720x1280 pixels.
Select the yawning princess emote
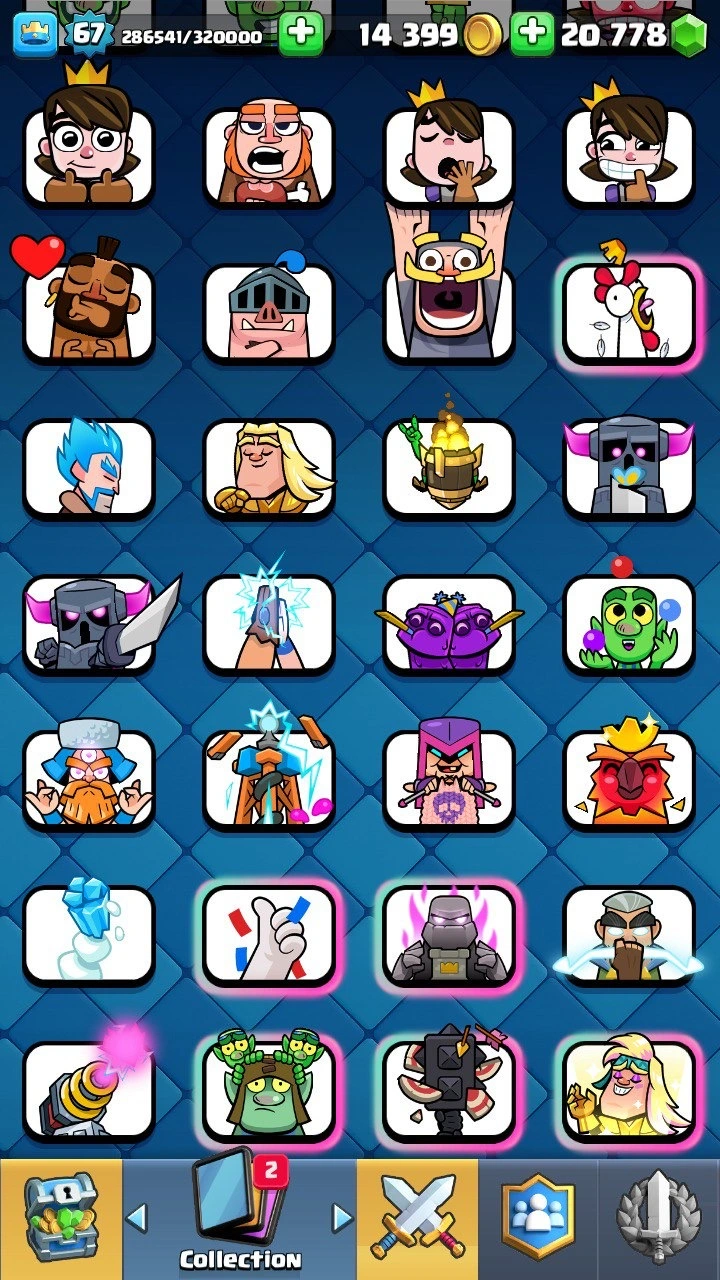click(x=449, y=155)
